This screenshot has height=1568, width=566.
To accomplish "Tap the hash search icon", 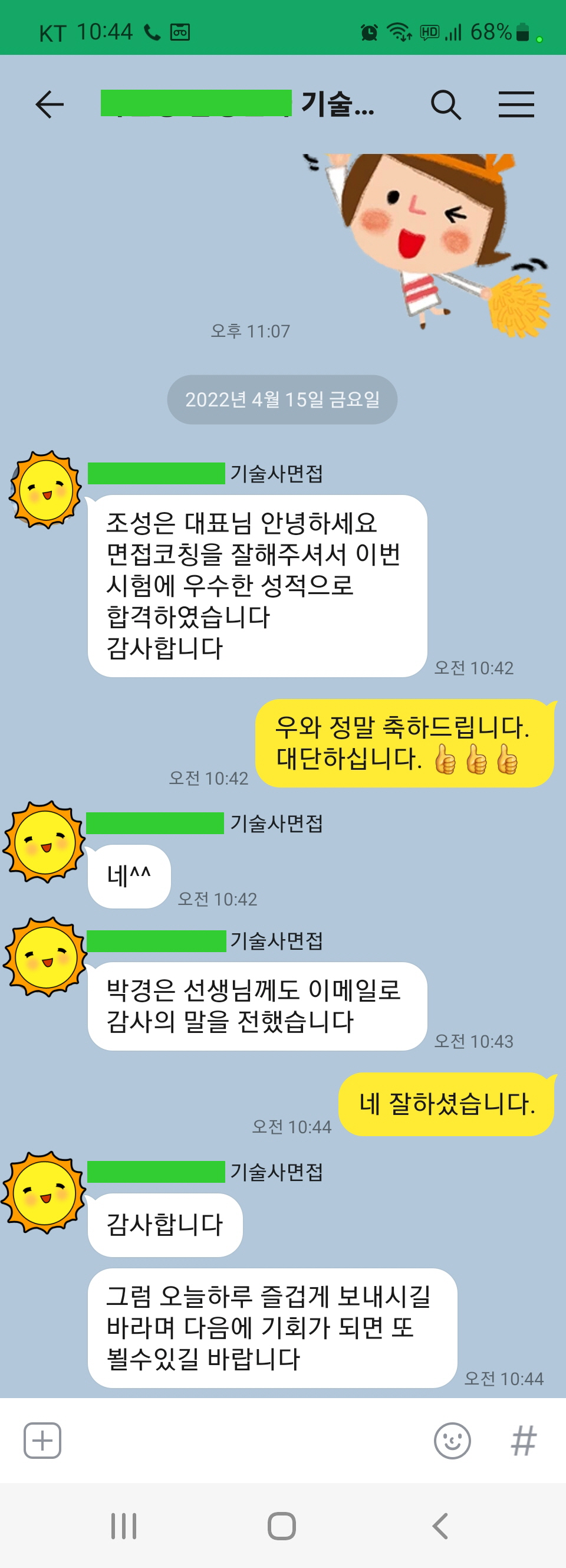I will pyautogui.click(x=524, y=1440).
